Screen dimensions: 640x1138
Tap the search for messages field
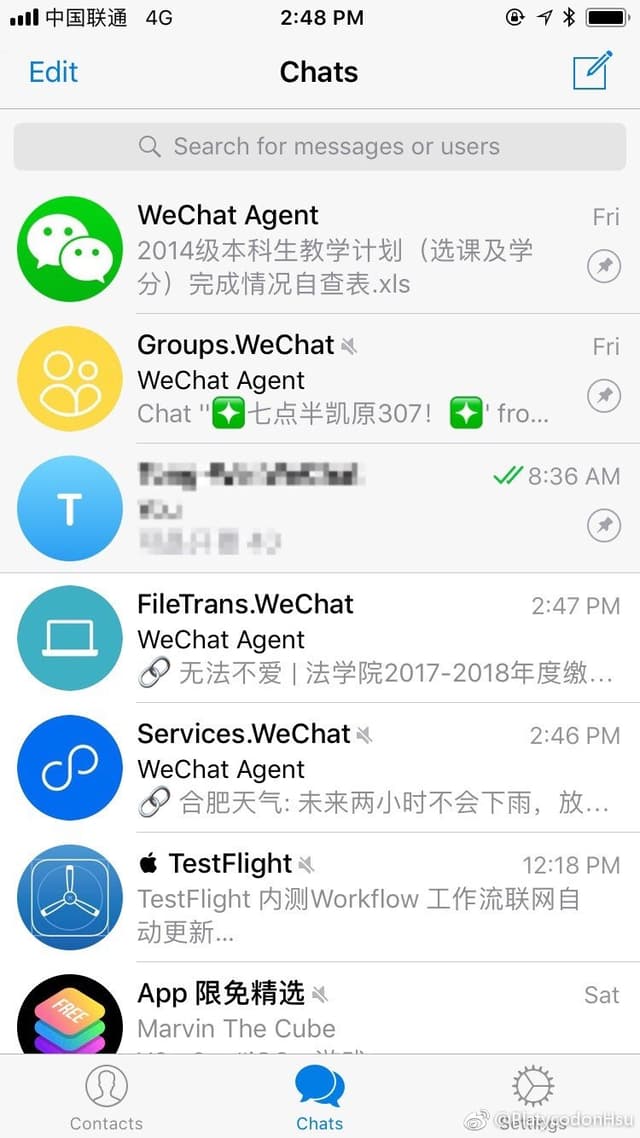point(320,147)
